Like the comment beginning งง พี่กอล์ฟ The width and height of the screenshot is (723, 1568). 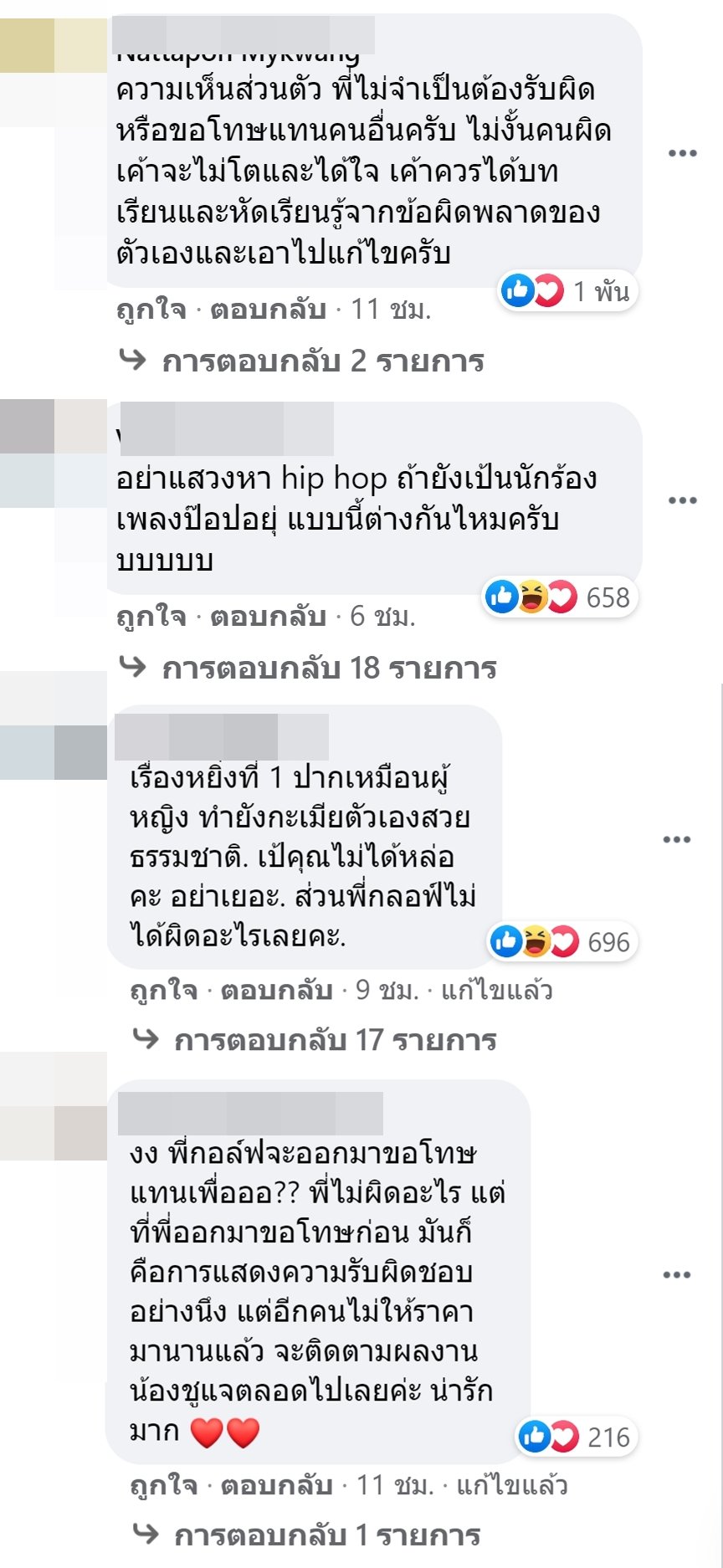point(163,1485)
